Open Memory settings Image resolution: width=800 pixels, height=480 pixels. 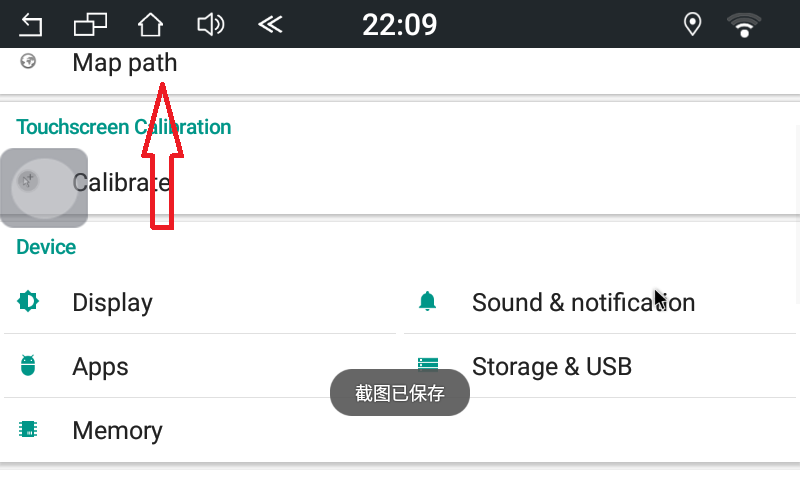pyautogui.click(x=117, y=430)
